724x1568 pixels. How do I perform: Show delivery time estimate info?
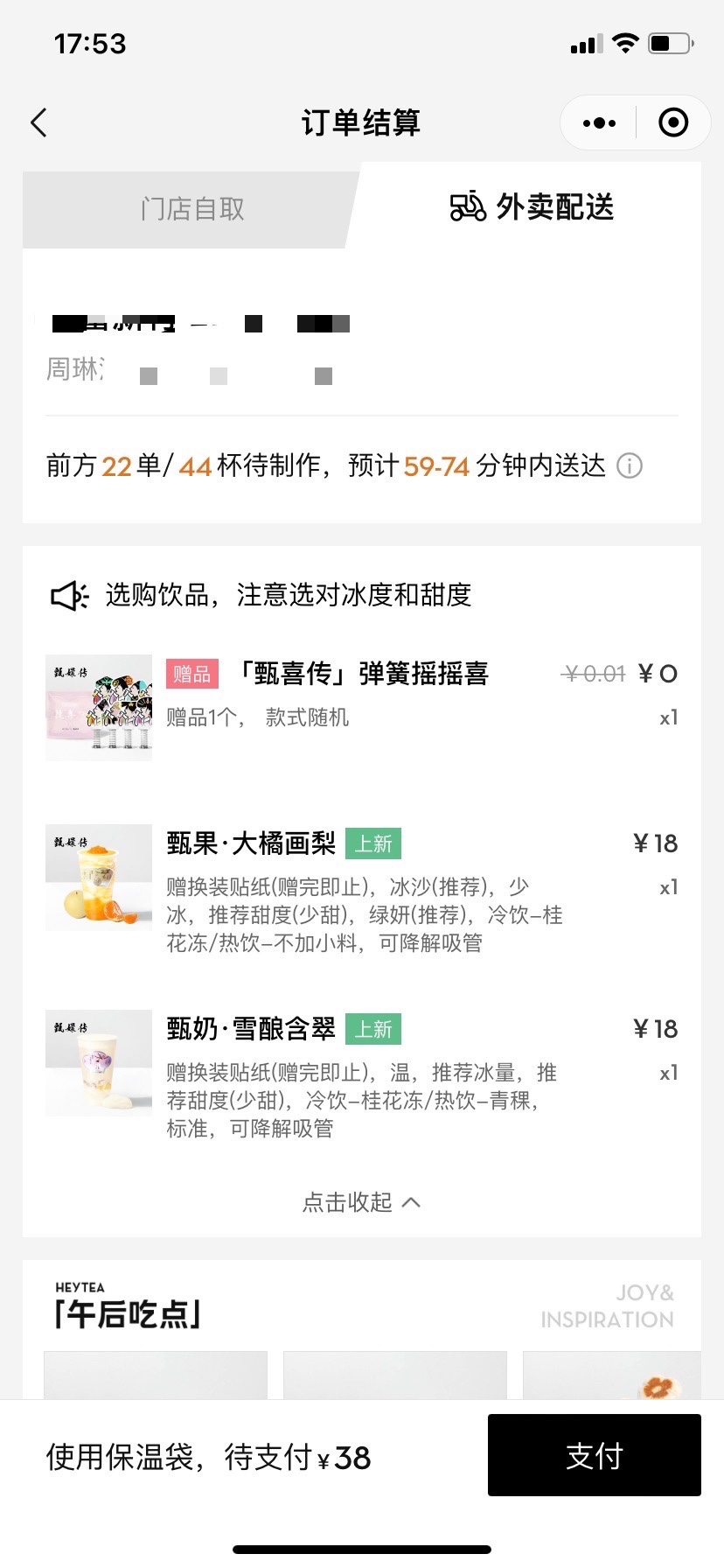[x=630, y=465]
